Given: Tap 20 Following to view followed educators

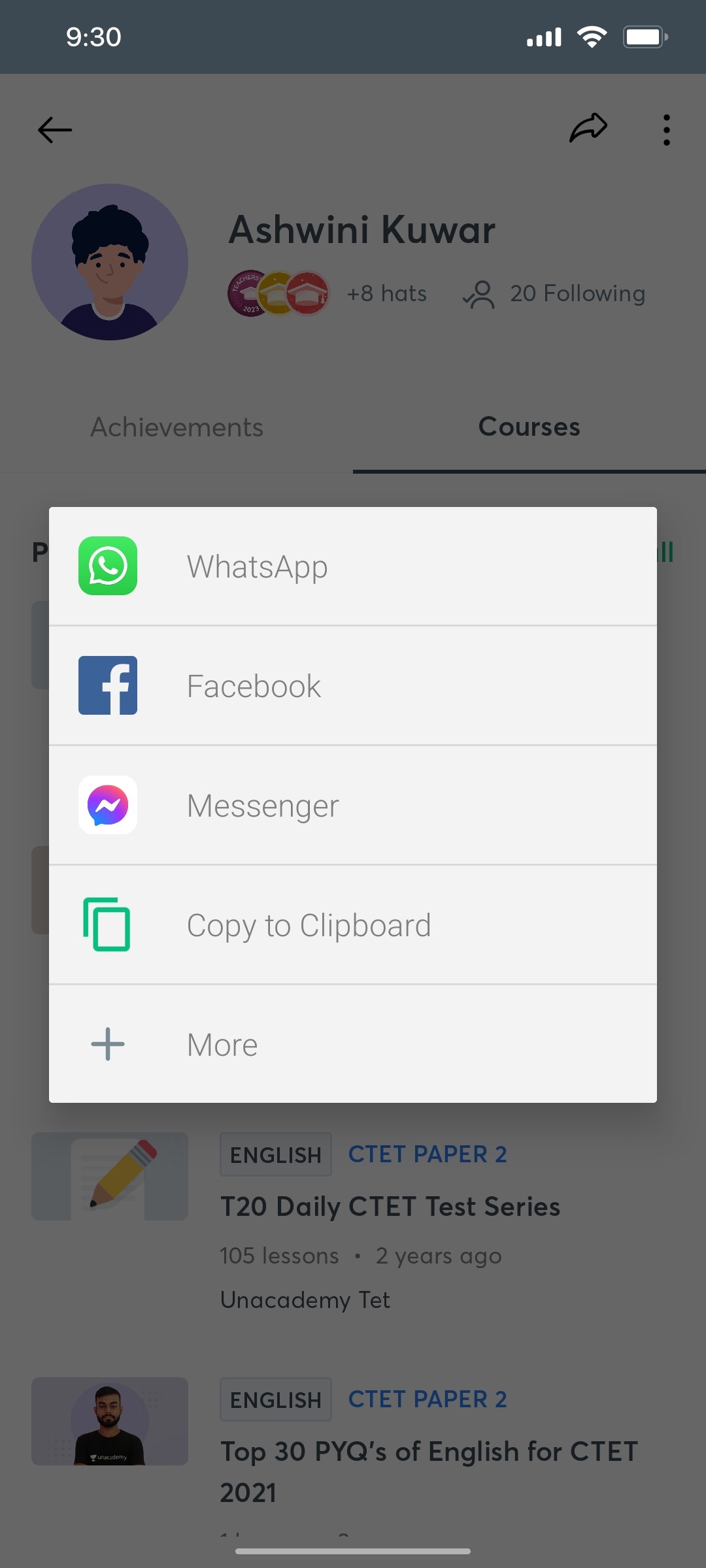Looking at the screenshot, I should [x=577, y=294].
